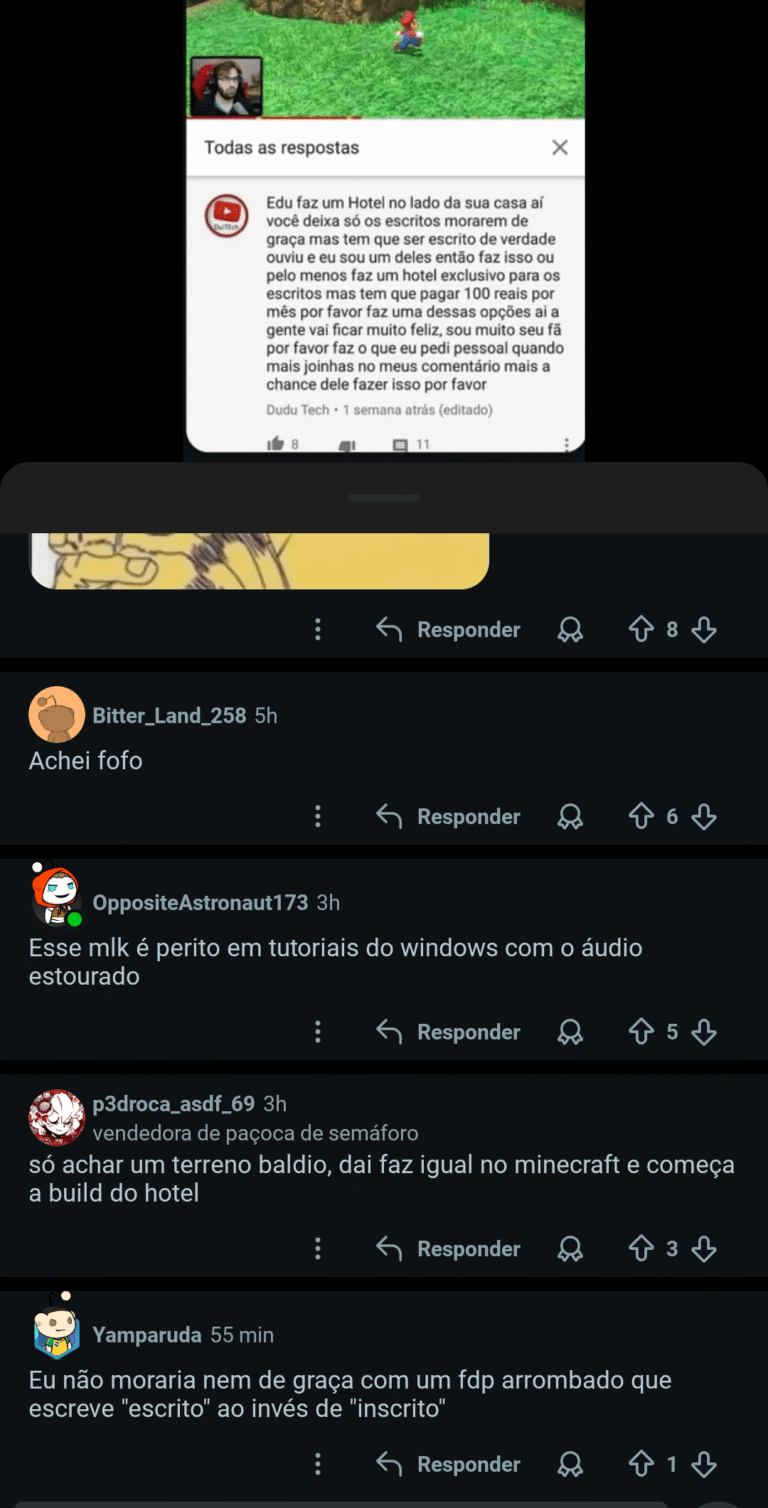The image size is (768, 1508).
Task: Open more options on Bitter_Land_258's comment
Action: point(318,817)
